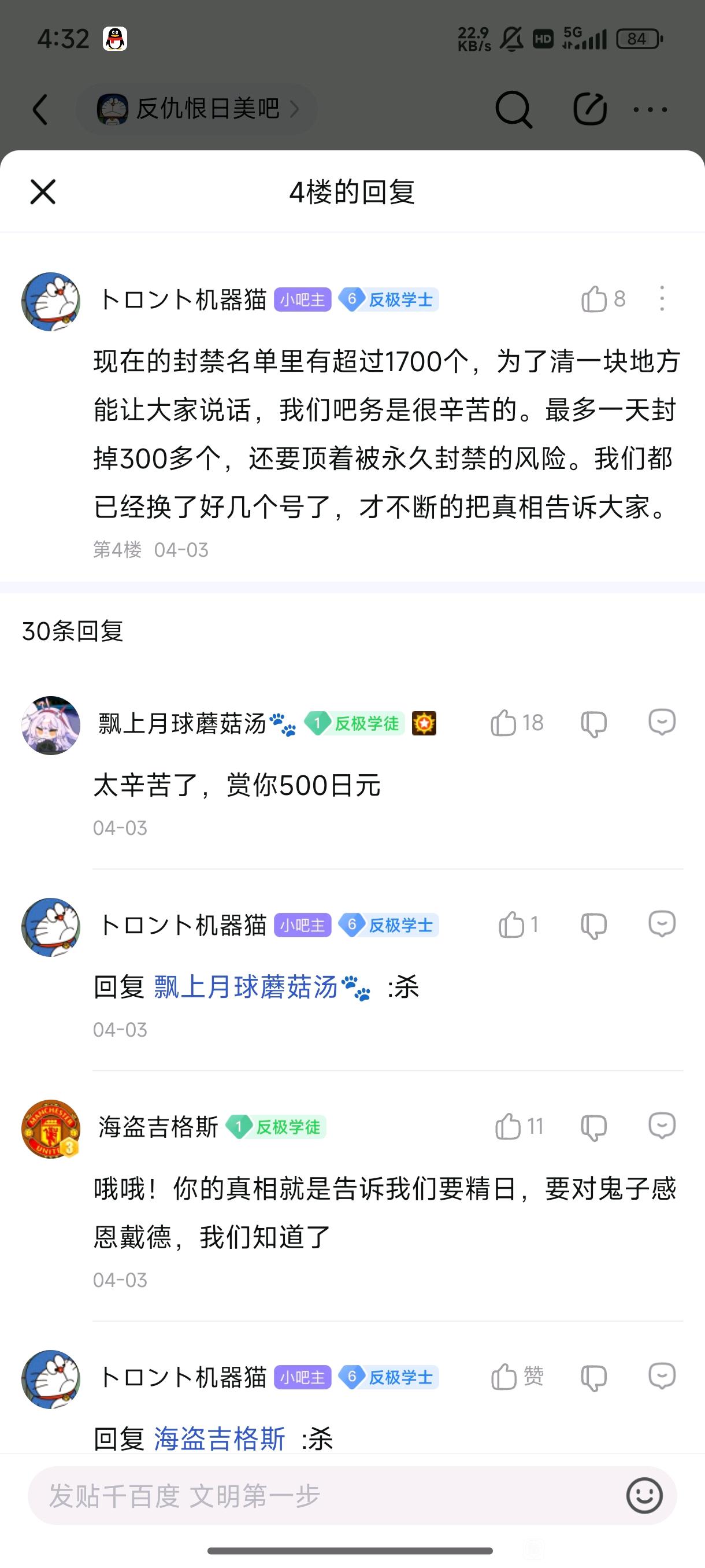Viewport: 705px width, 1568px height.
Task: Tap the blue 海盗吉格斯 mention link
Action: coord(220,1439)
